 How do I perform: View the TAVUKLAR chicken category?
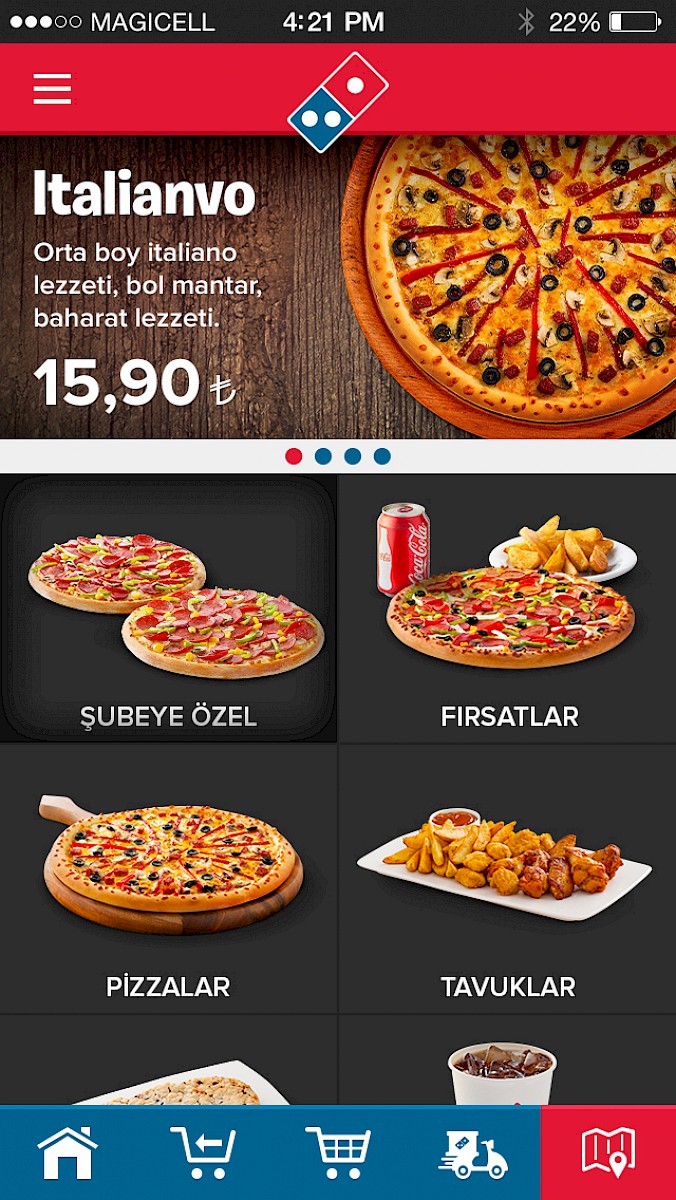pyautogui.click(x=508, y=879)
